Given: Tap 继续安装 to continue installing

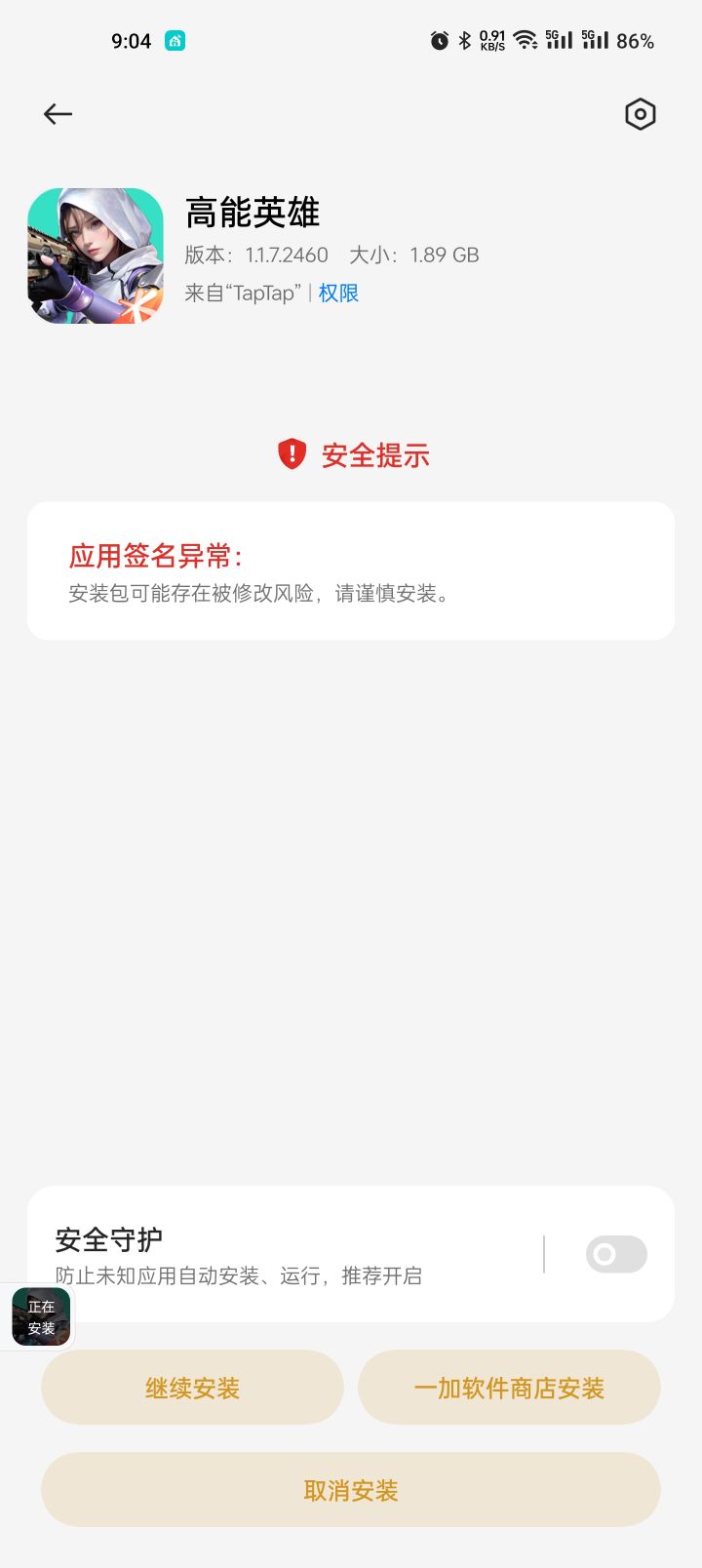Looking at the screenshot, I should tap(192, 1387).
